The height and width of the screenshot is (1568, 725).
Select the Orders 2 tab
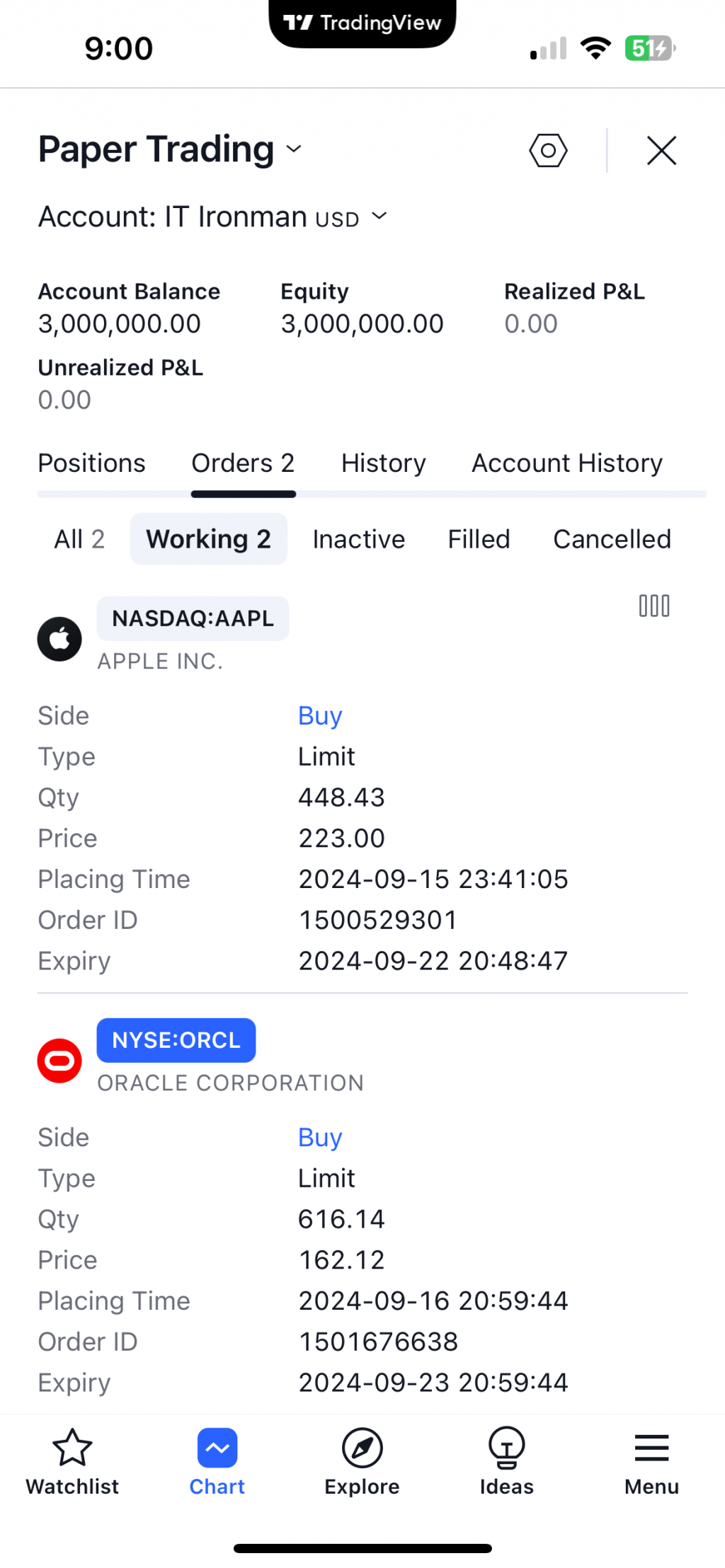pyautogui.click(x=243, y=463)
